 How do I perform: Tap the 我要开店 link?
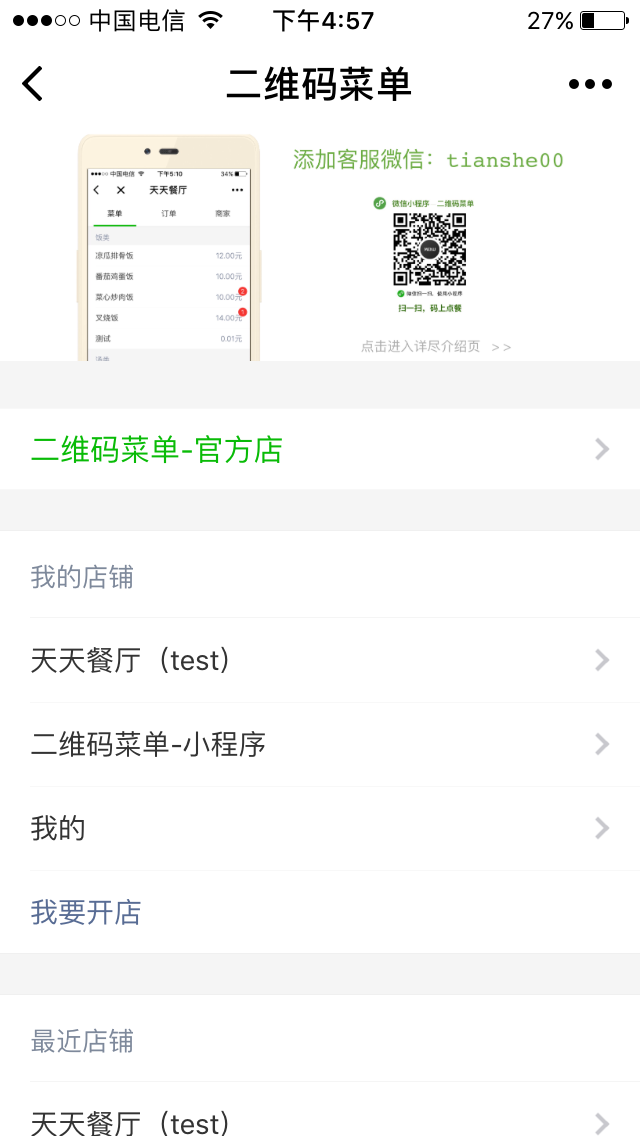(x=86, y=912)
